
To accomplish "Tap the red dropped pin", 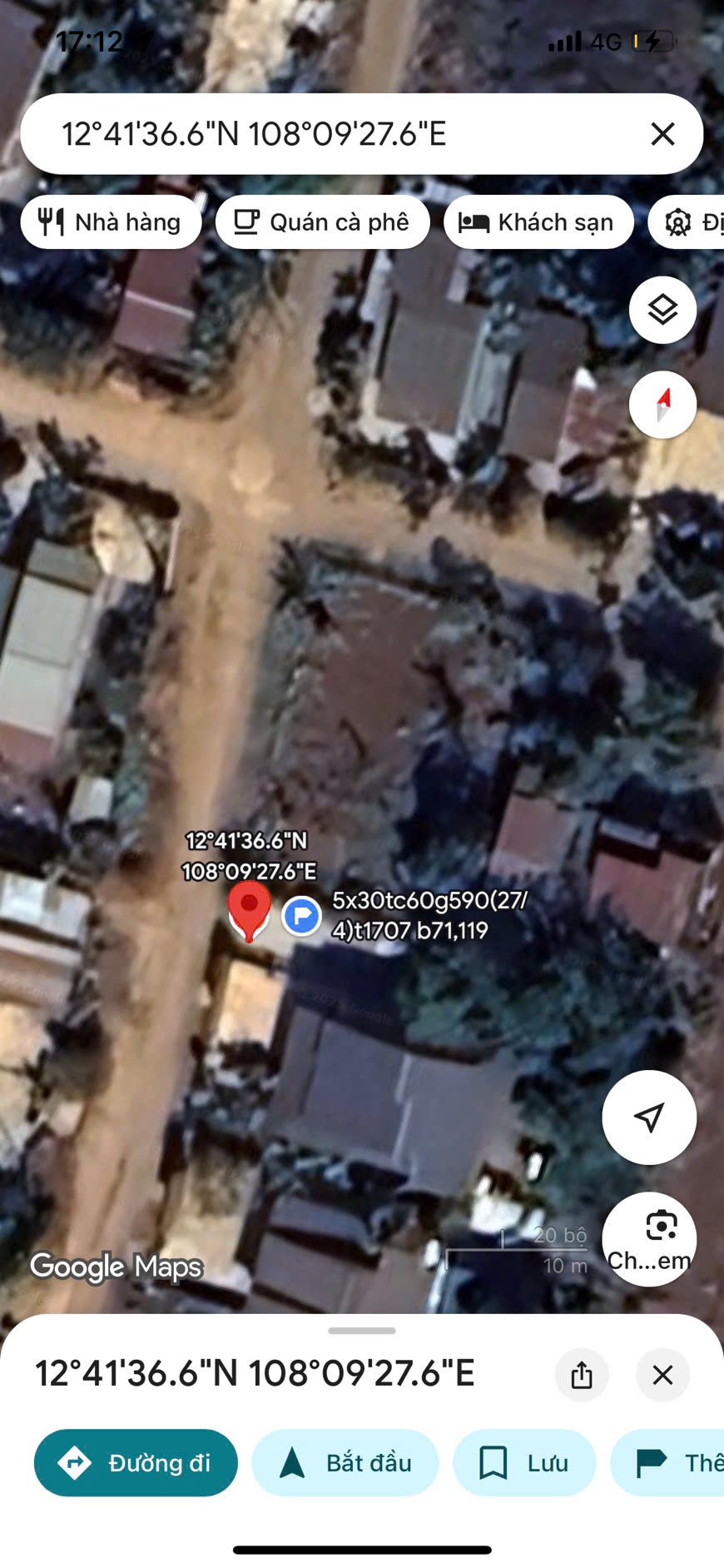I will pos(249,911).
